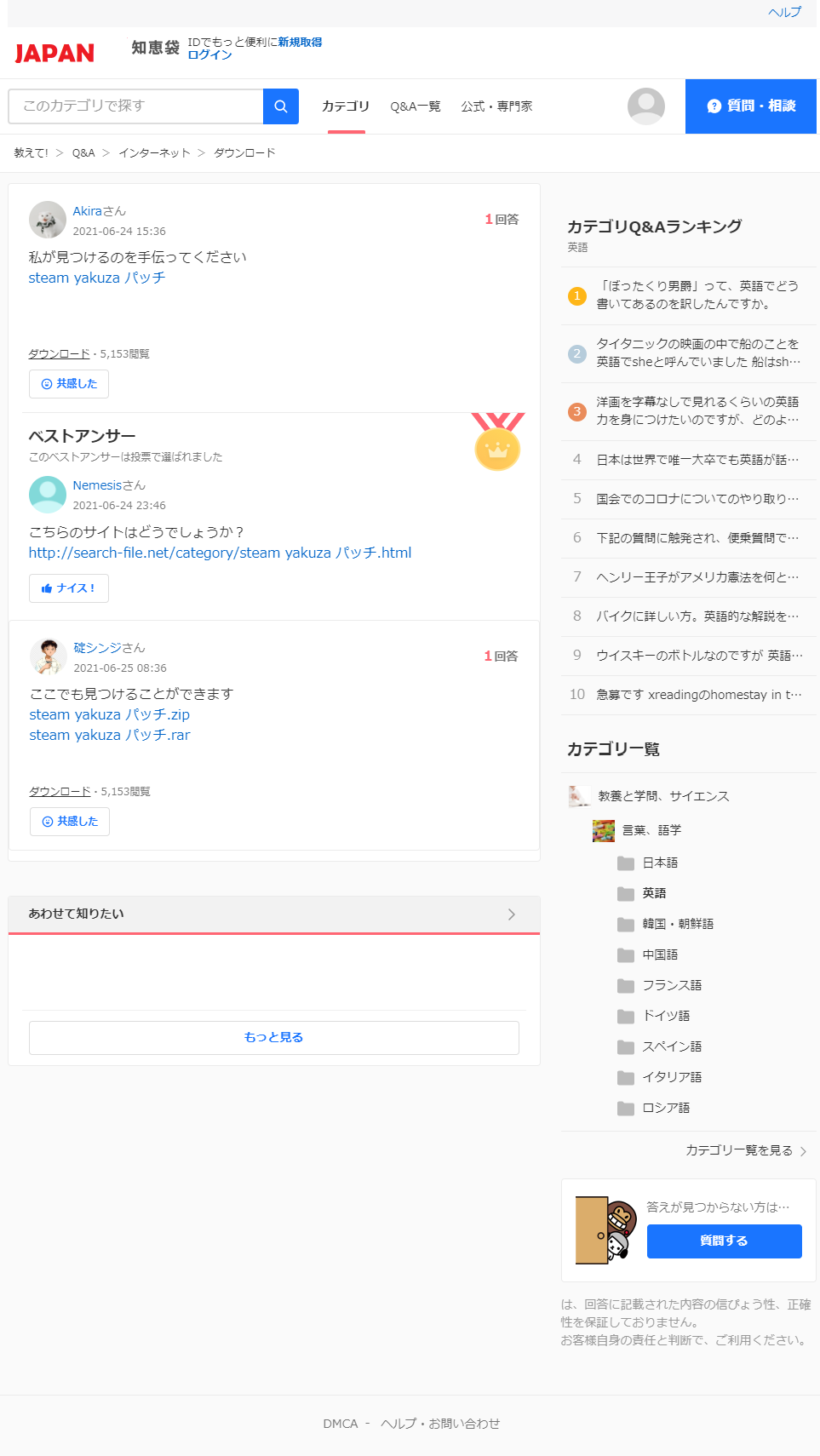Open the search-file.net link in Nemesis's answer
The height and width of the screenshot is (1456, 820).
[220, 553]
